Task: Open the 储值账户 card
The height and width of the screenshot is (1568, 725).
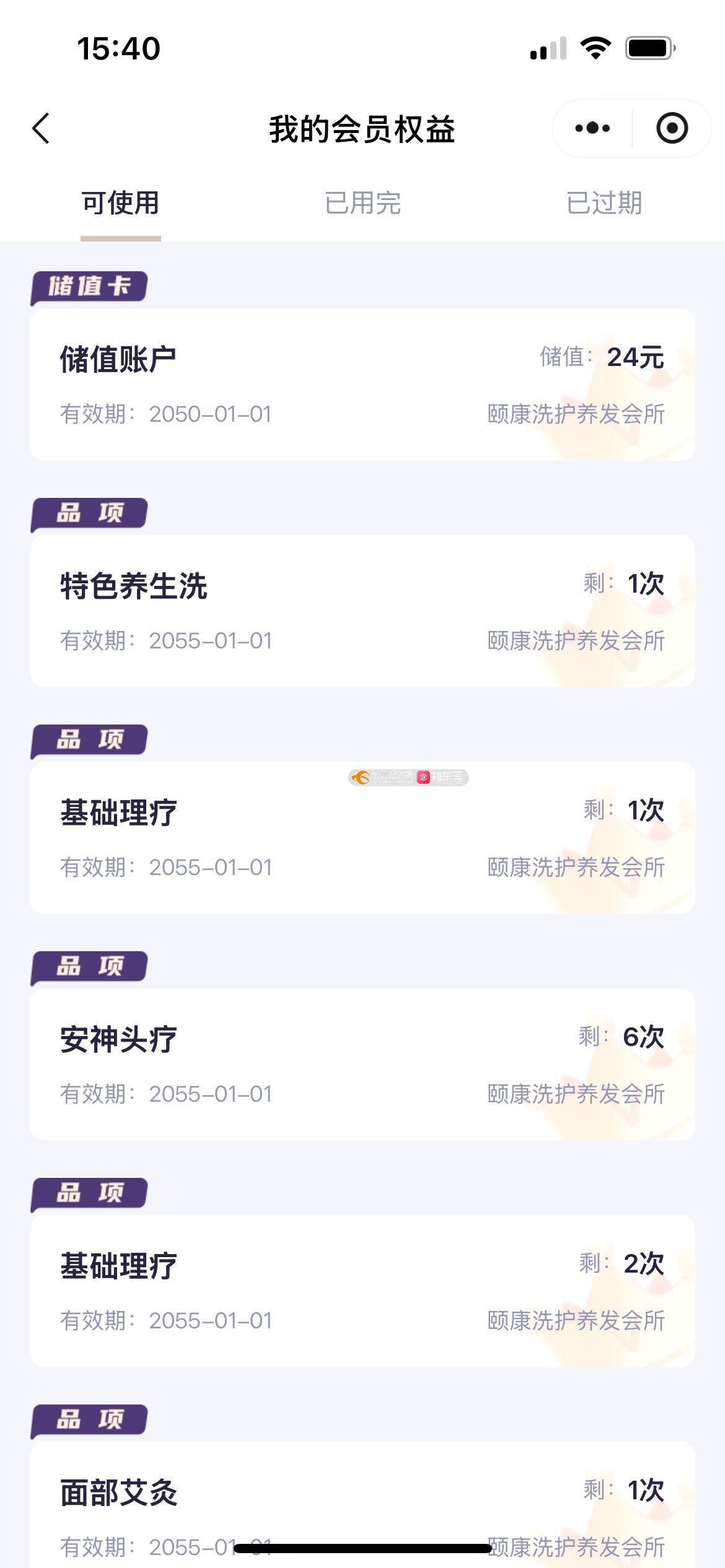Action: 362,385
